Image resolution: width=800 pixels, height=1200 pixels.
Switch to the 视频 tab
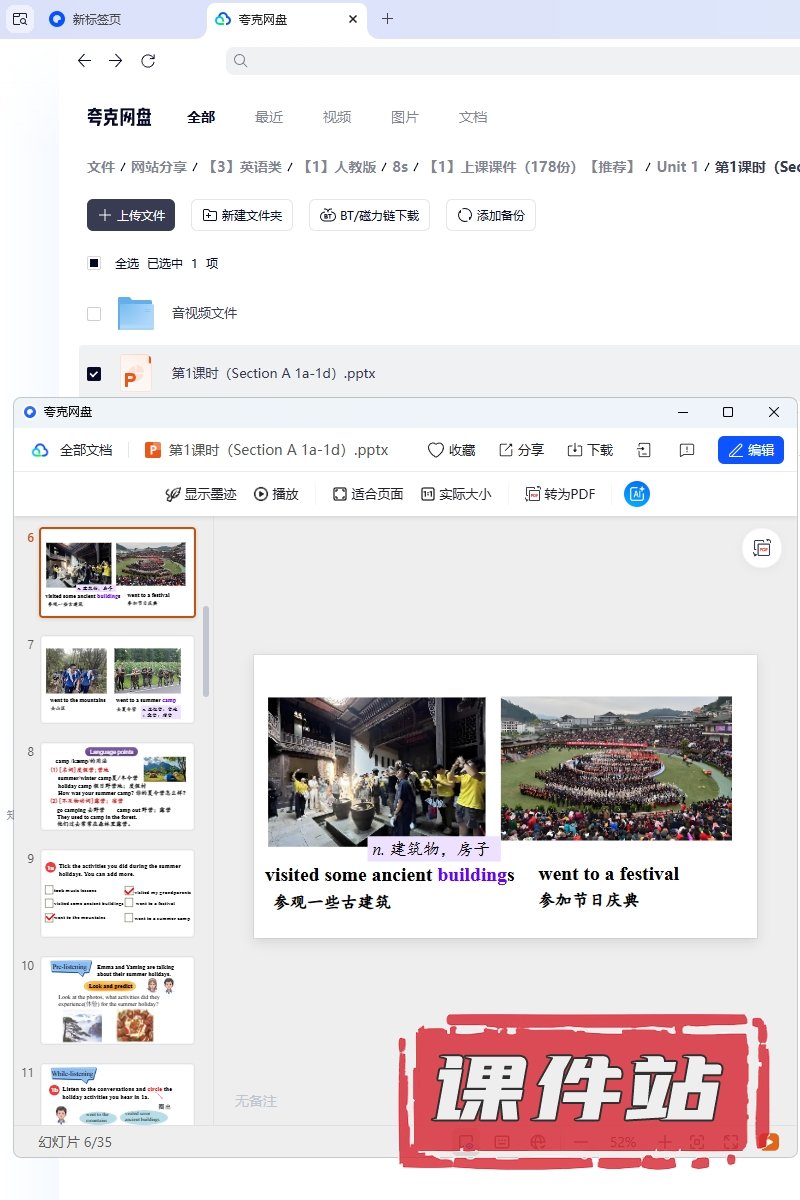point(337,117)
